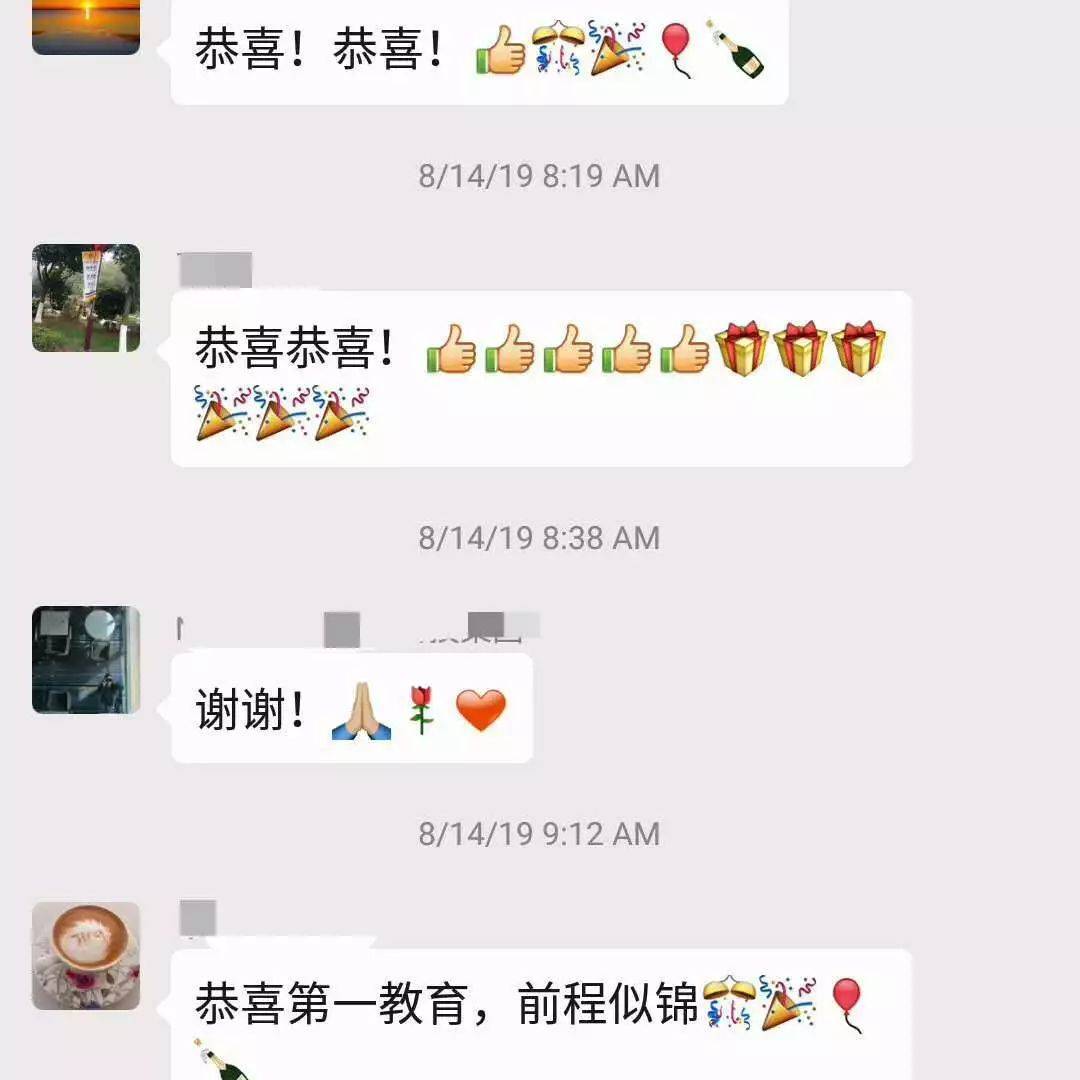Screen dimensions: 1080x1080
Task: Tap the latte art coffee avatar
Action: tap(86, 956)
